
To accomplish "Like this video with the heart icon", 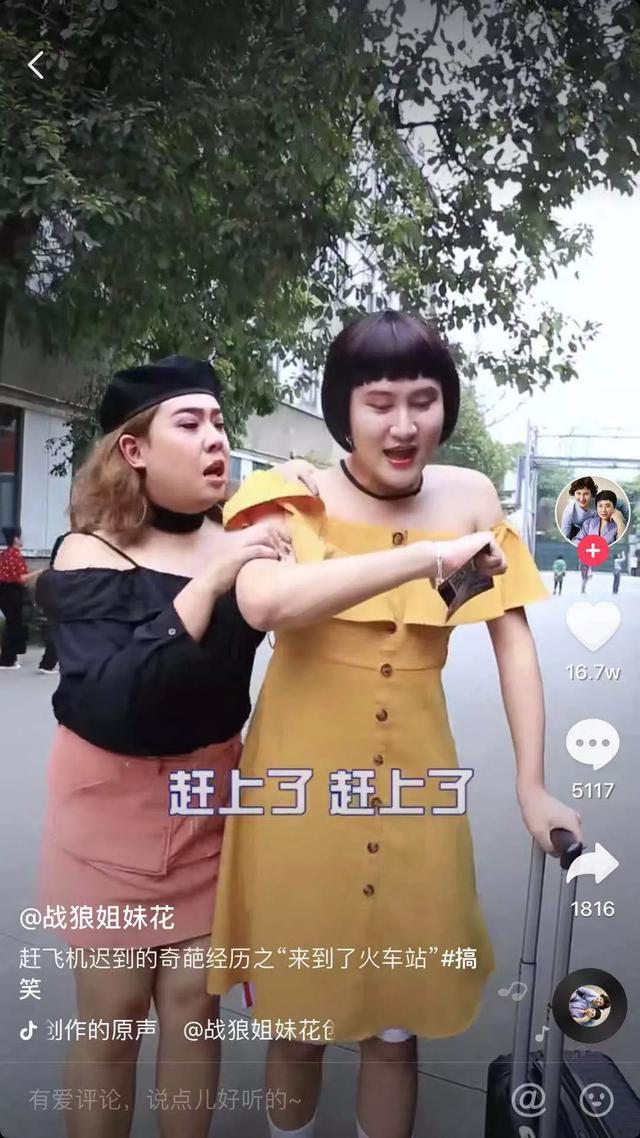I will [x=593, y=626].
